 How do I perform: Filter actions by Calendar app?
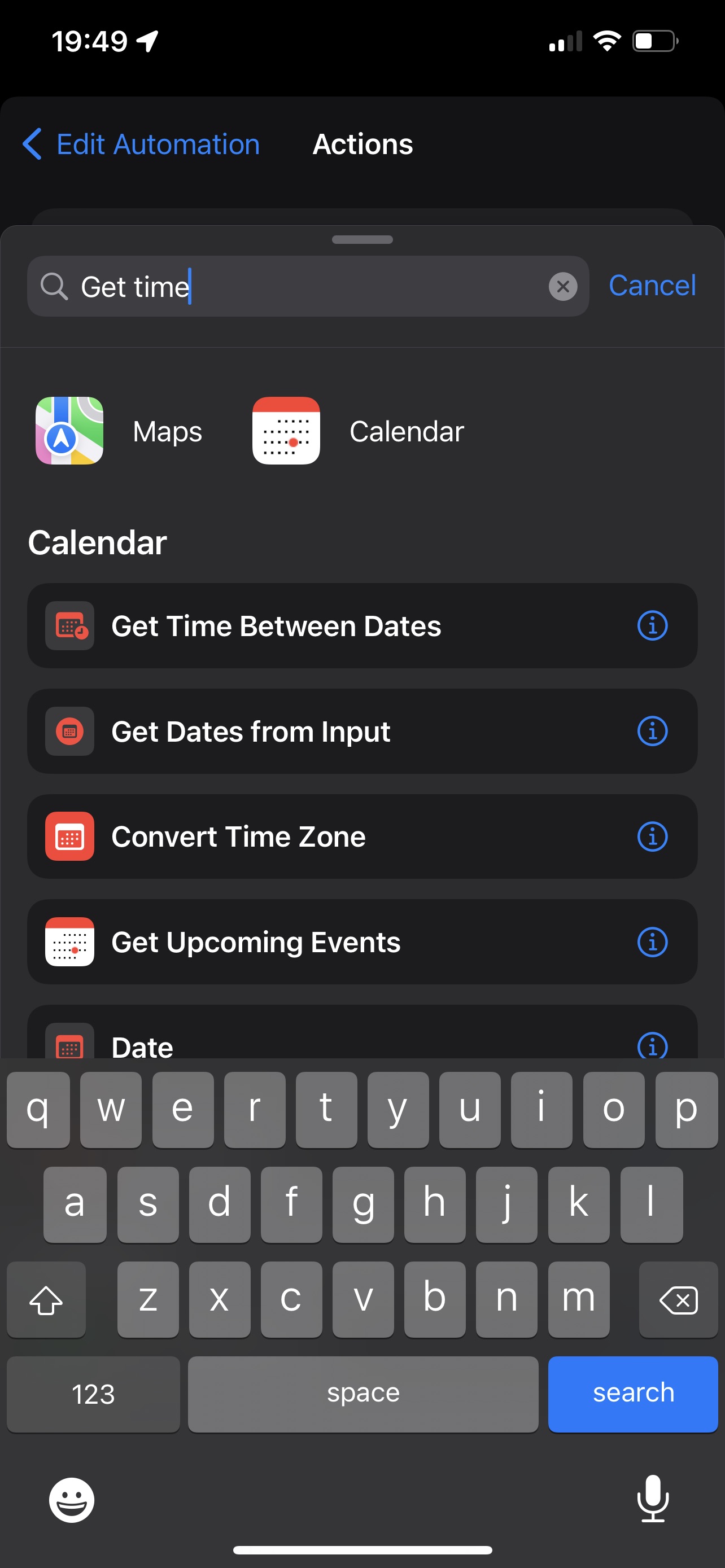(358, 431)
